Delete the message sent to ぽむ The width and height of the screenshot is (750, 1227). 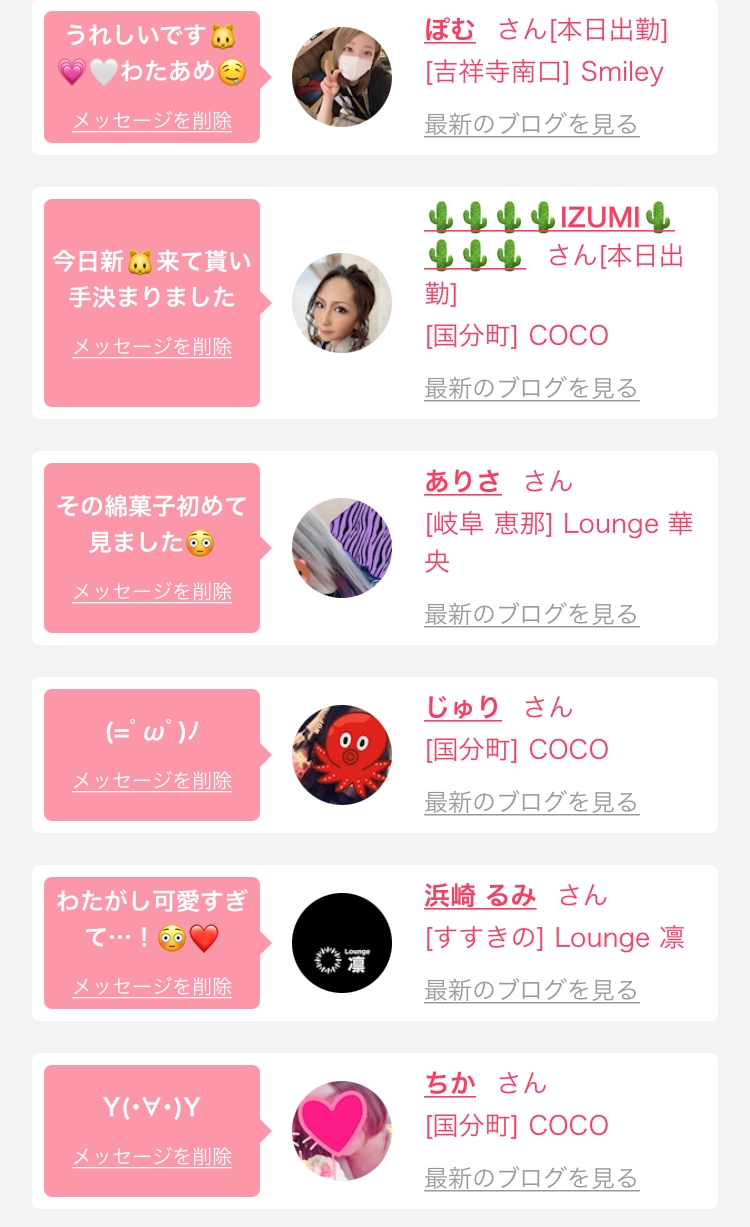(152, 121)
